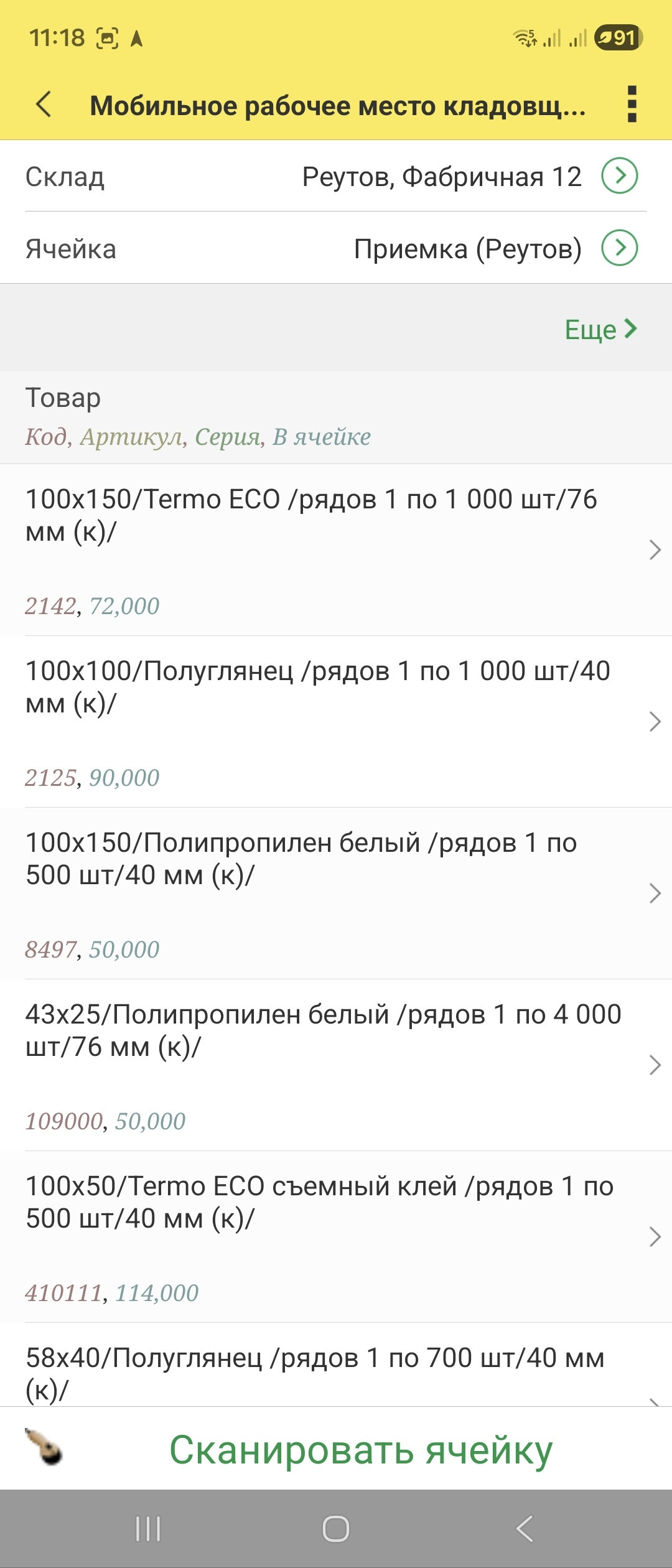Open the Склад selection arrow
The image size is (672, 1568).
pyautogui.click(x=619, y=176)
